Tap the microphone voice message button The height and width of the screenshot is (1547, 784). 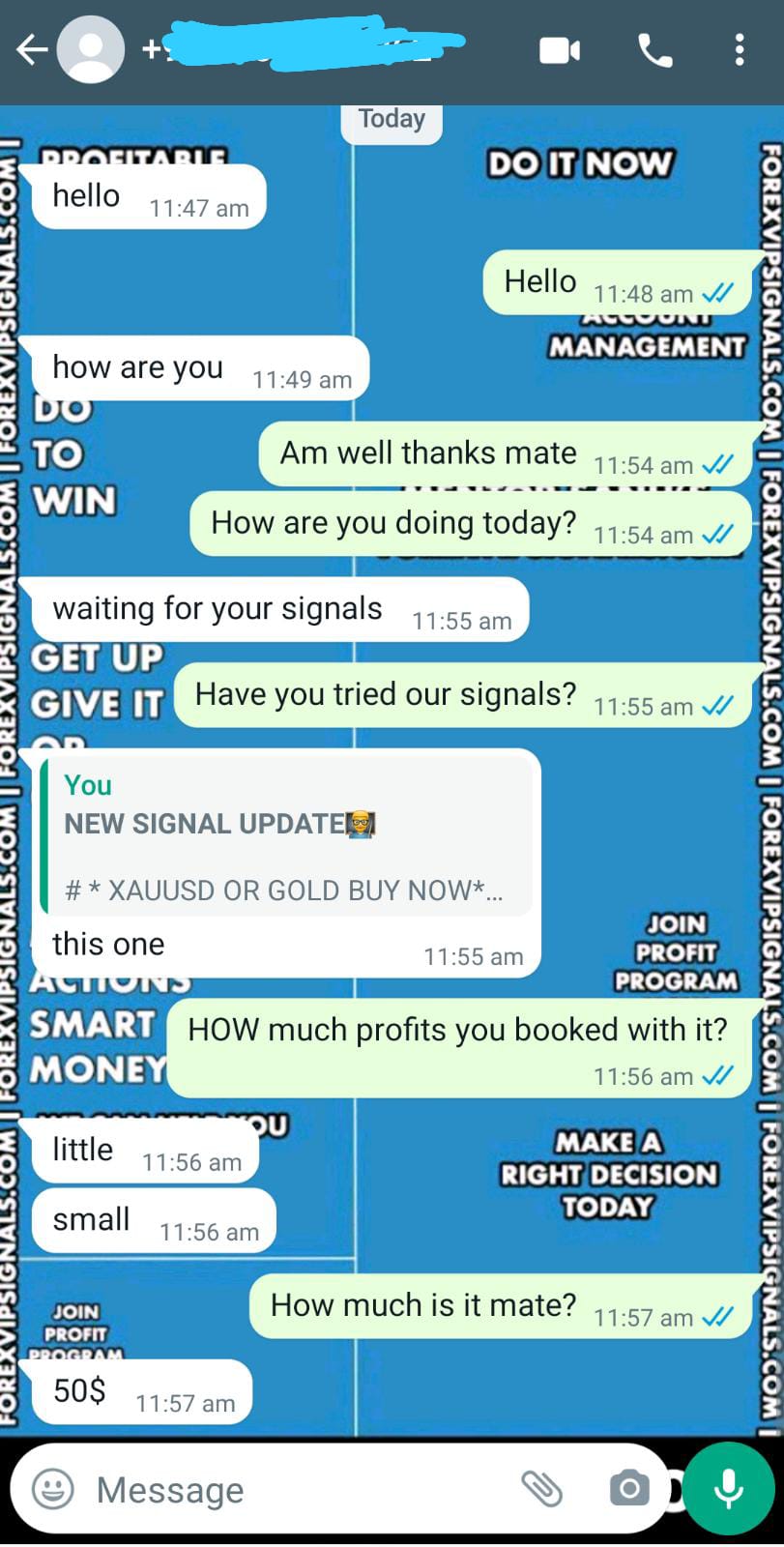pos(728,1489)
